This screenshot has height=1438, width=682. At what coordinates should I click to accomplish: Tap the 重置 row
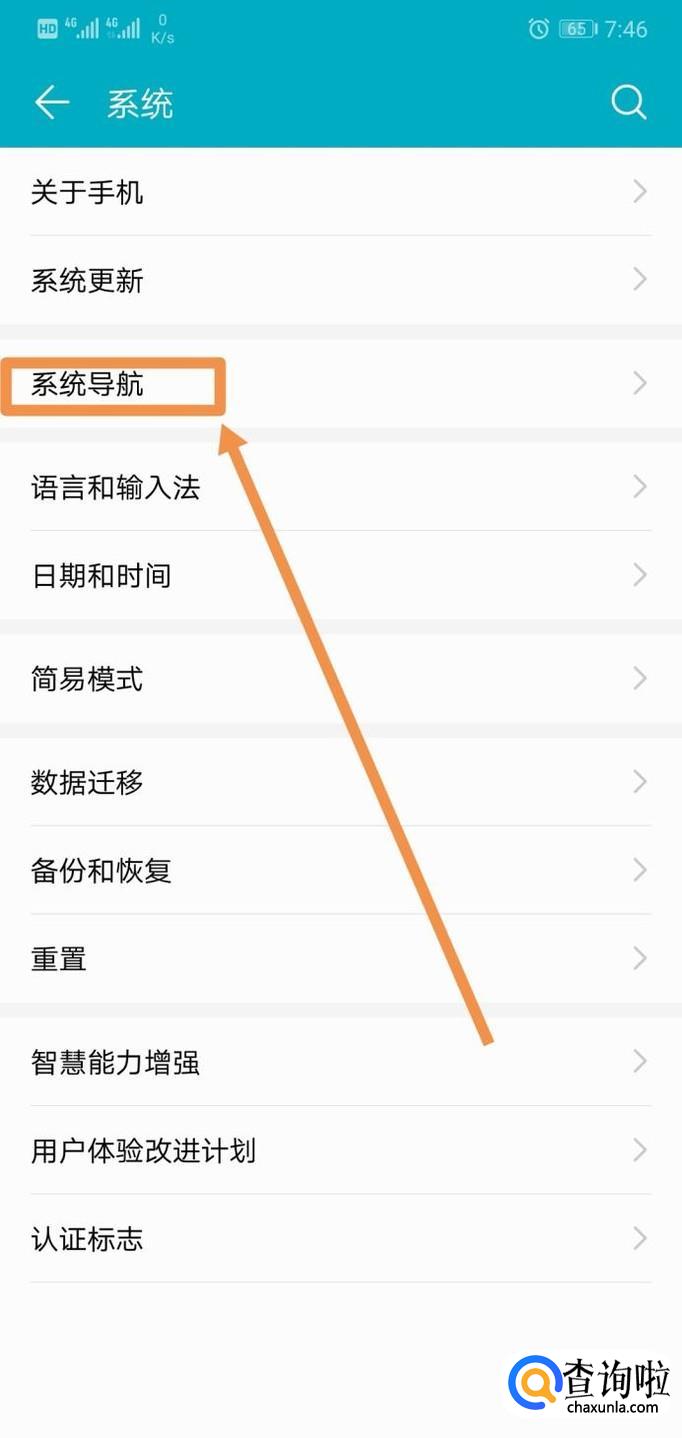click(x=341, y=958)
